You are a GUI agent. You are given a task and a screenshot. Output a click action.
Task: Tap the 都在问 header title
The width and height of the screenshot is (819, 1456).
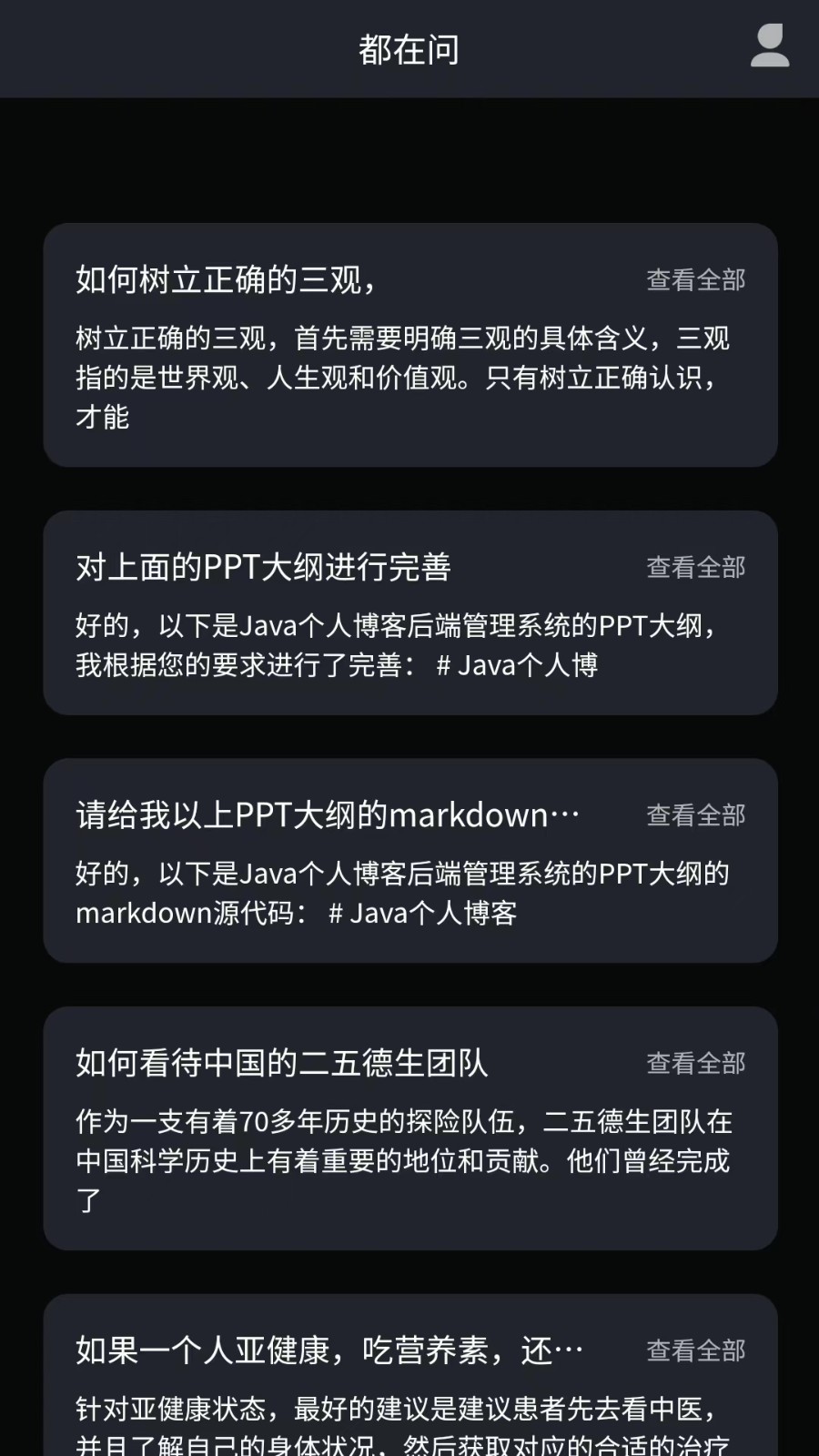pyautogui.click(x=409, y=50)
